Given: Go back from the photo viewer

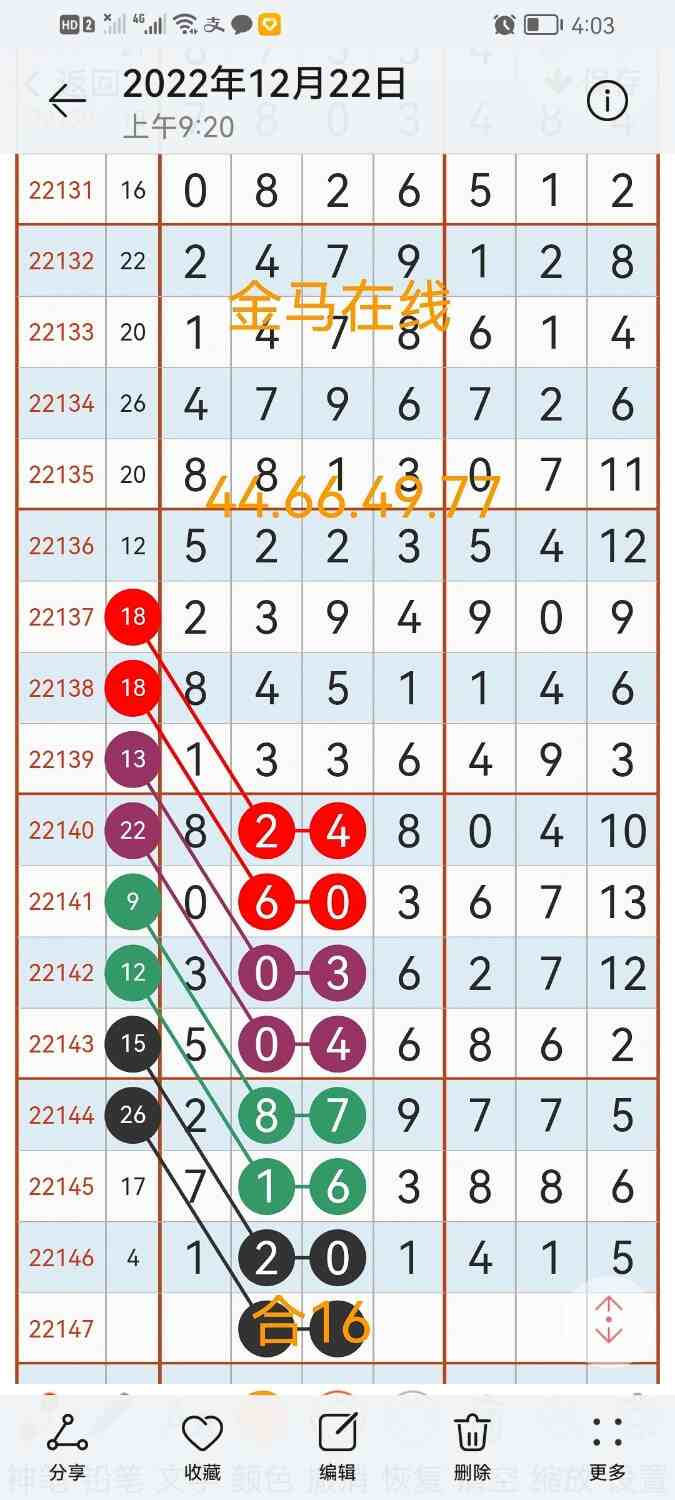Looking at the screenshot, I should 67,100.
